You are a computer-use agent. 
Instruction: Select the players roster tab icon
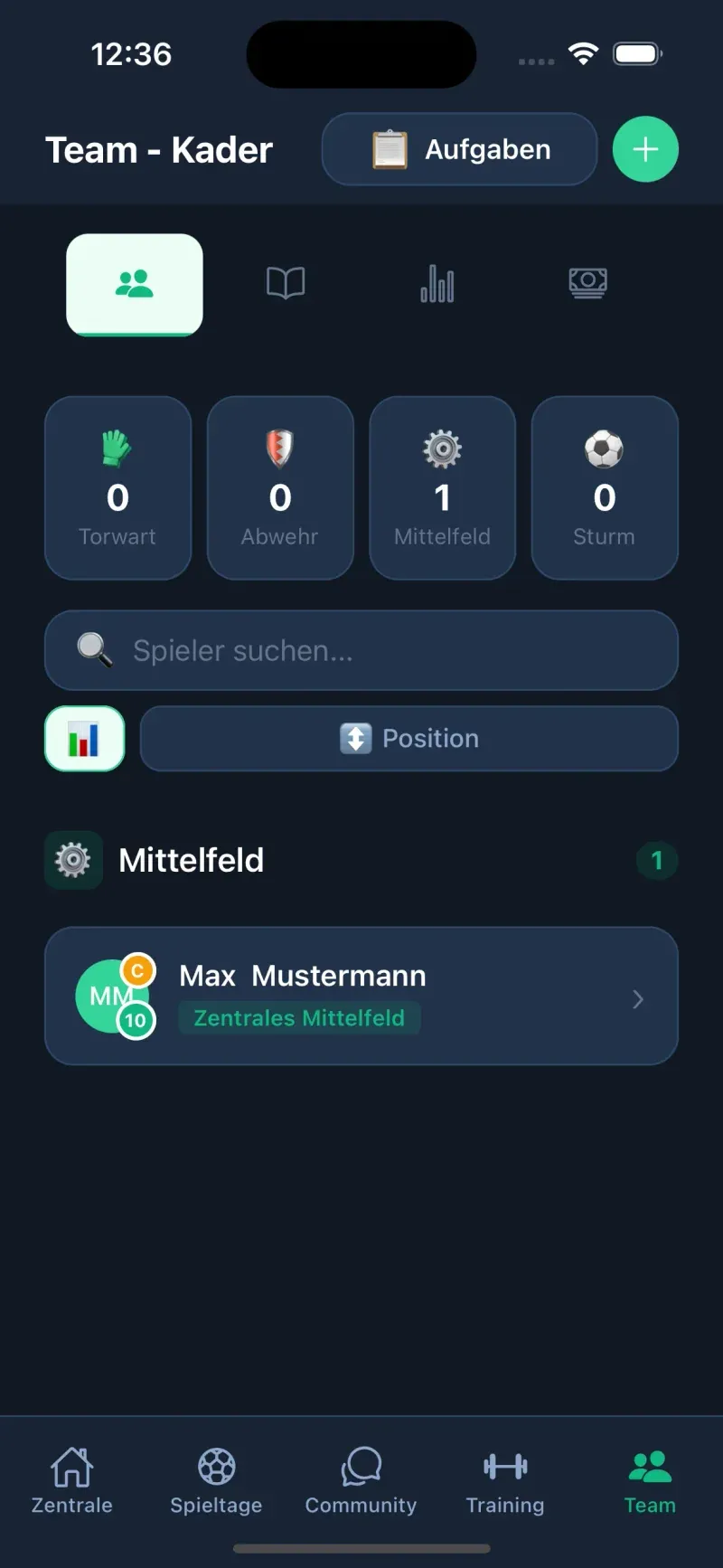(x=135, y=283)
